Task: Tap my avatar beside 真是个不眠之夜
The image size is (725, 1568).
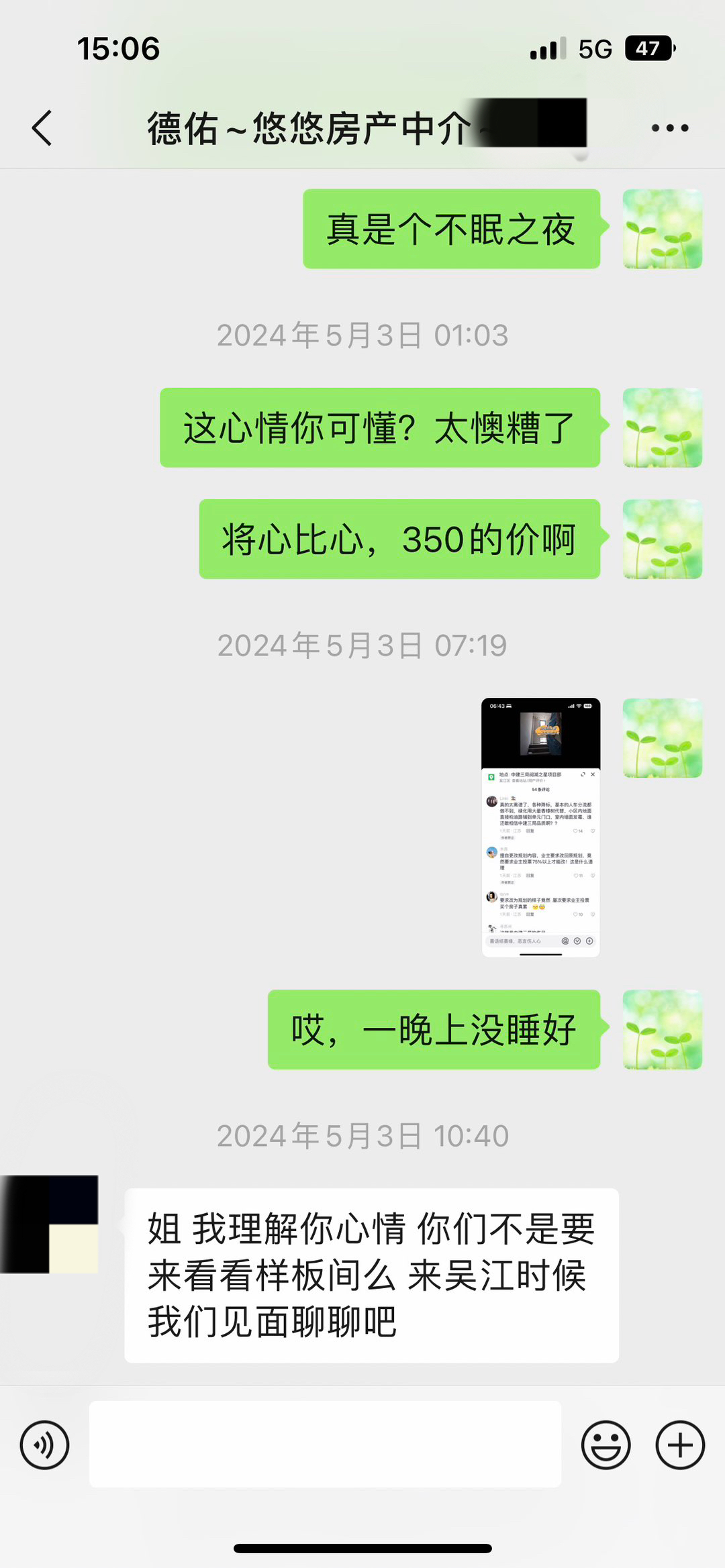Action: 662,229
